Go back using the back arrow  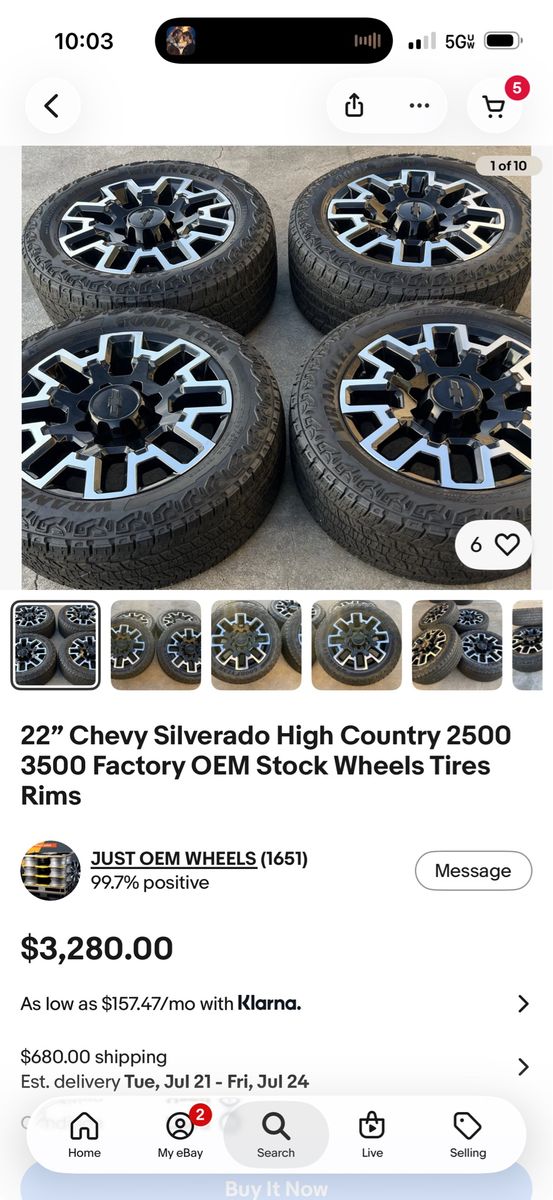[52, 106]
